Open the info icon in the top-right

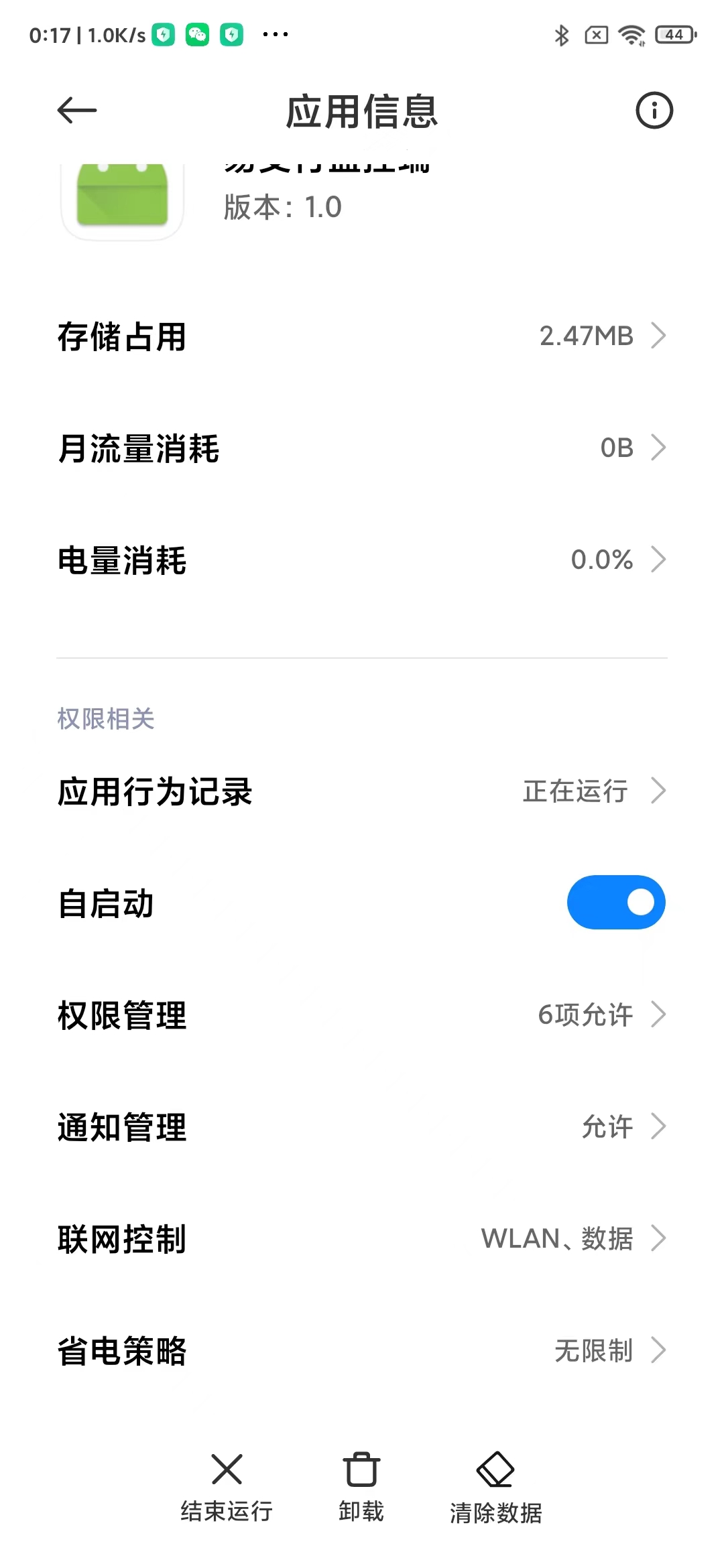654,111
